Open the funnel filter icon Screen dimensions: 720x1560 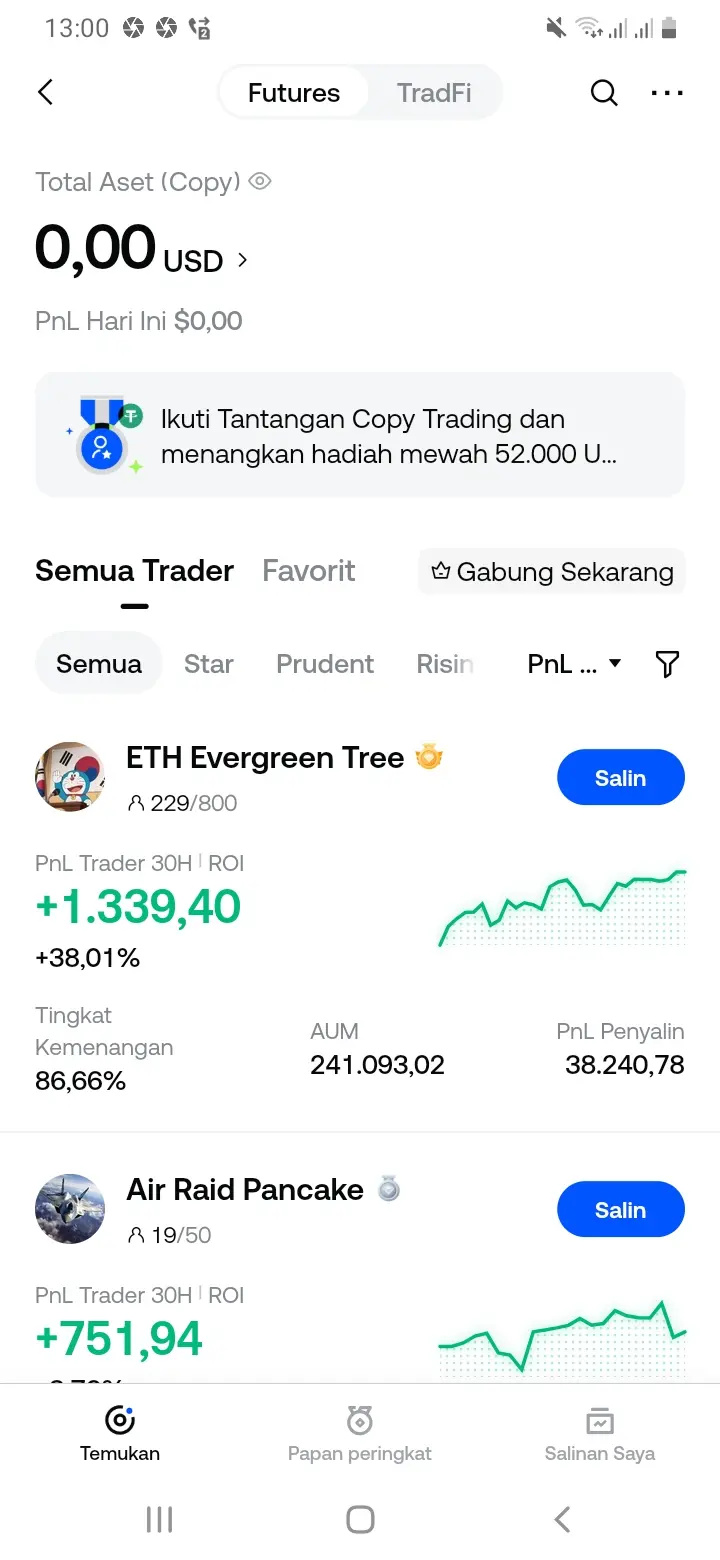tap(667, 664)
